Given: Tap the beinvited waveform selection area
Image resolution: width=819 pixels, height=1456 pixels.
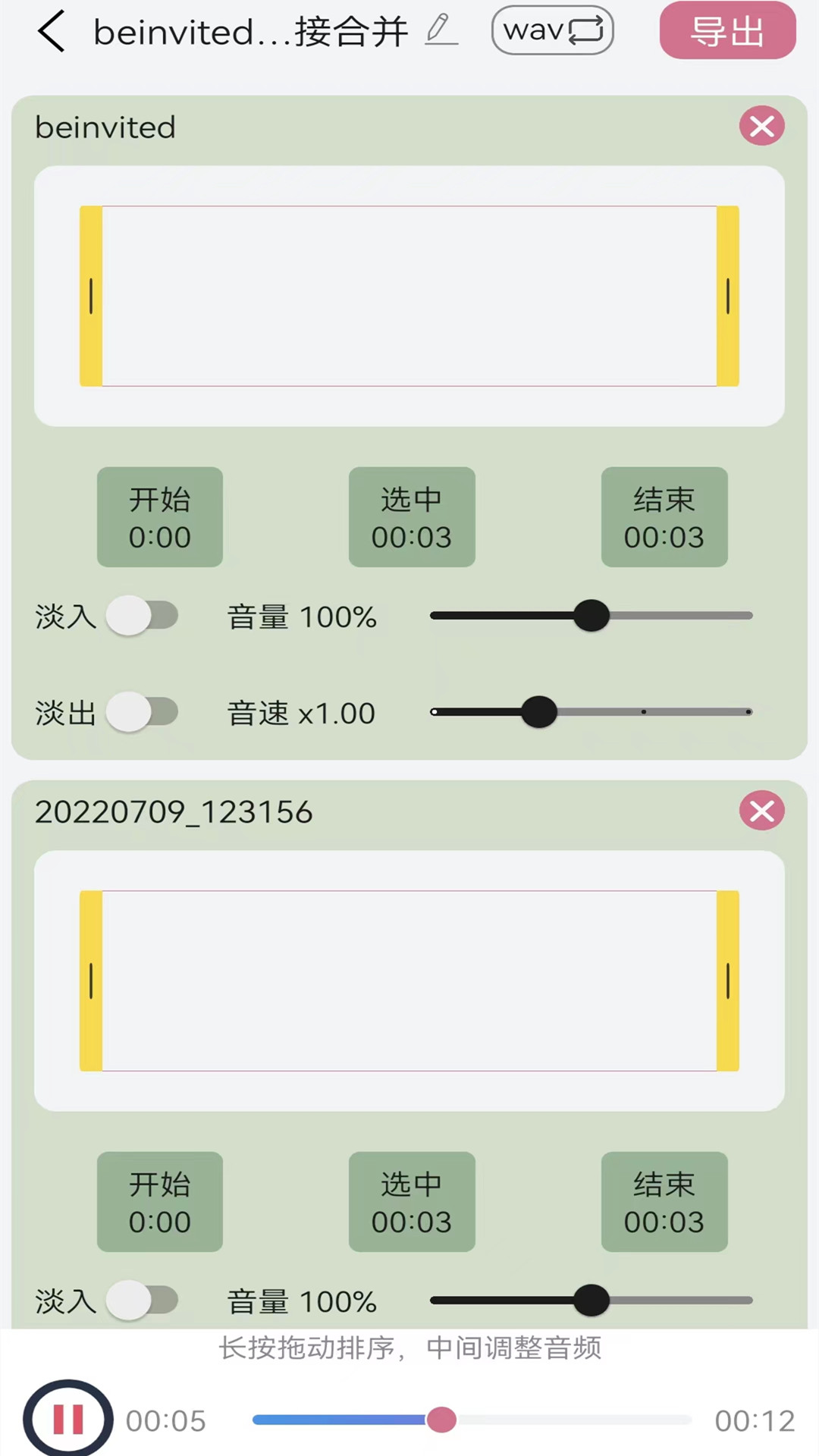Looking at the screenshot, I should click(409, 296).
